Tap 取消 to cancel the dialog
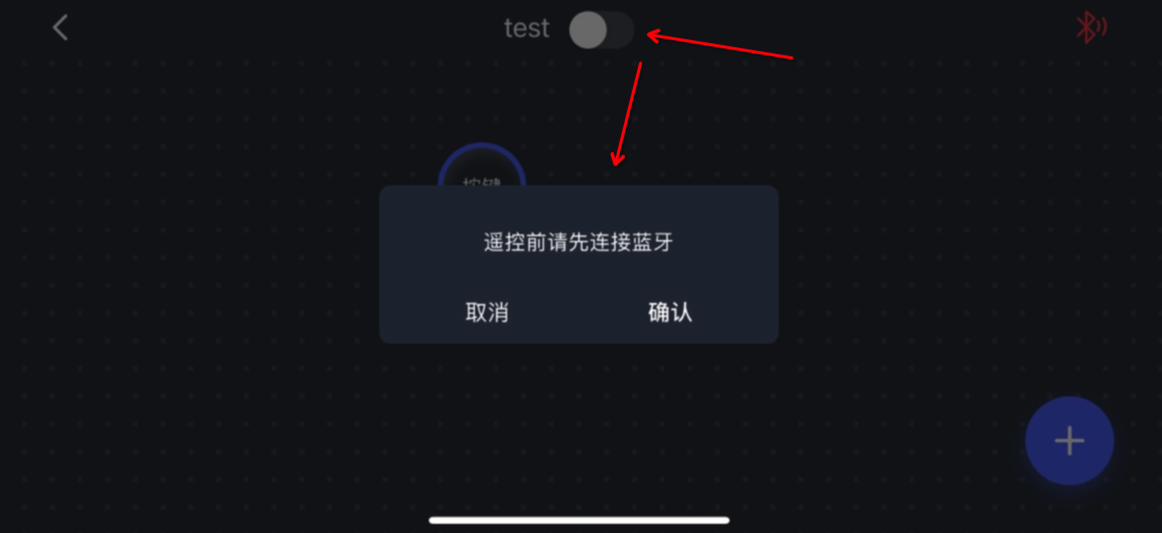The width and height of the screenshot is (1162, 533). (487, 312)
